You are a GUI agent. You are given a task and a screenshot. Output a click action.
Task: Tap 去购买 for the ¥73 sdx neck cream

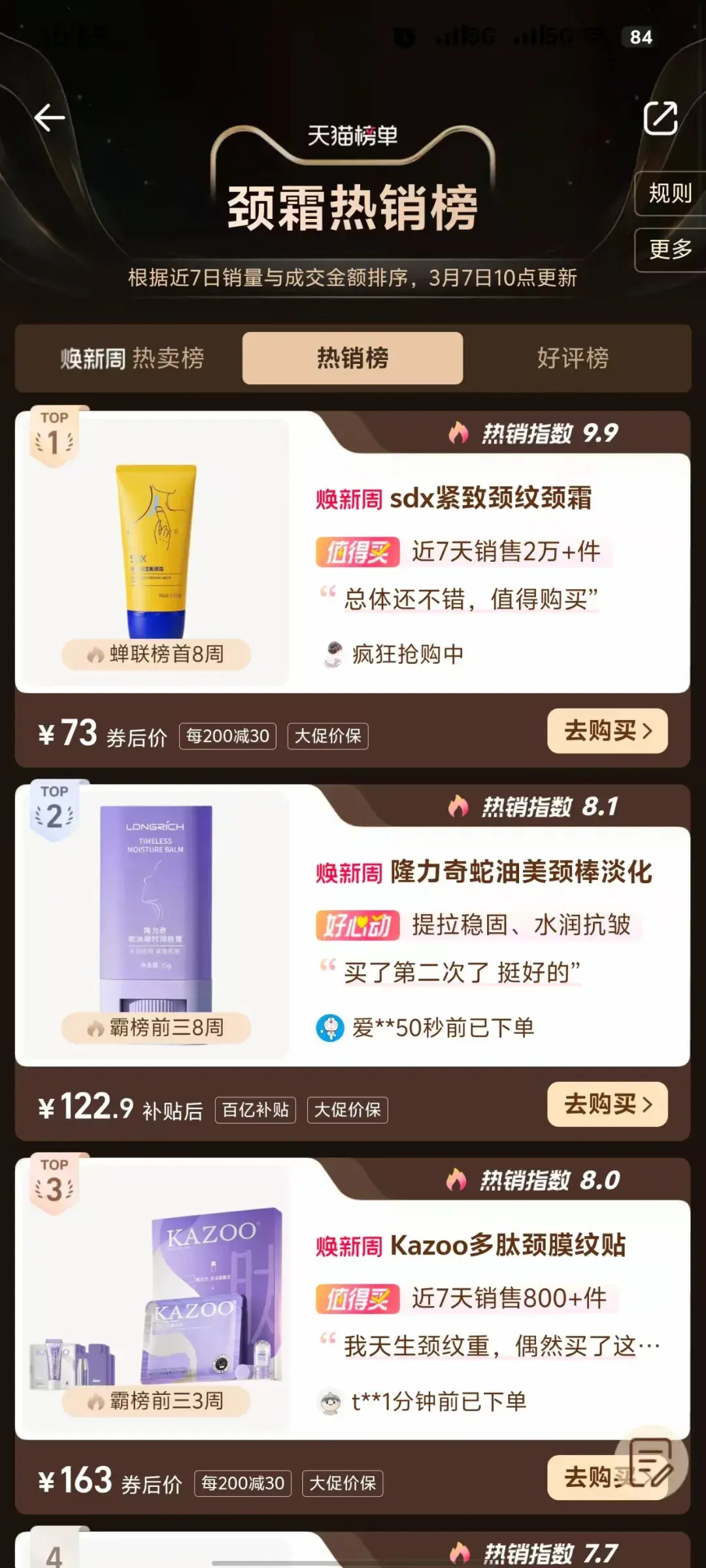pyautogui.click(x=607, y=730)
